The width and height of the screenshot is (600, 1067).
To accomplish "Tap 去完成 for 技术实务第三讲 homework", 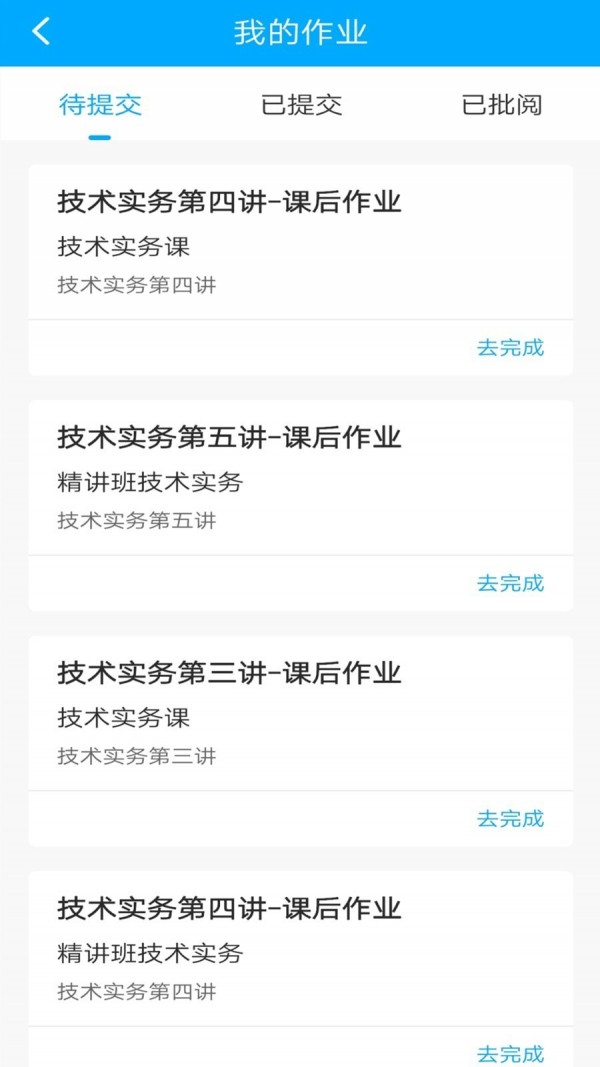I will [x=510, y=819].
